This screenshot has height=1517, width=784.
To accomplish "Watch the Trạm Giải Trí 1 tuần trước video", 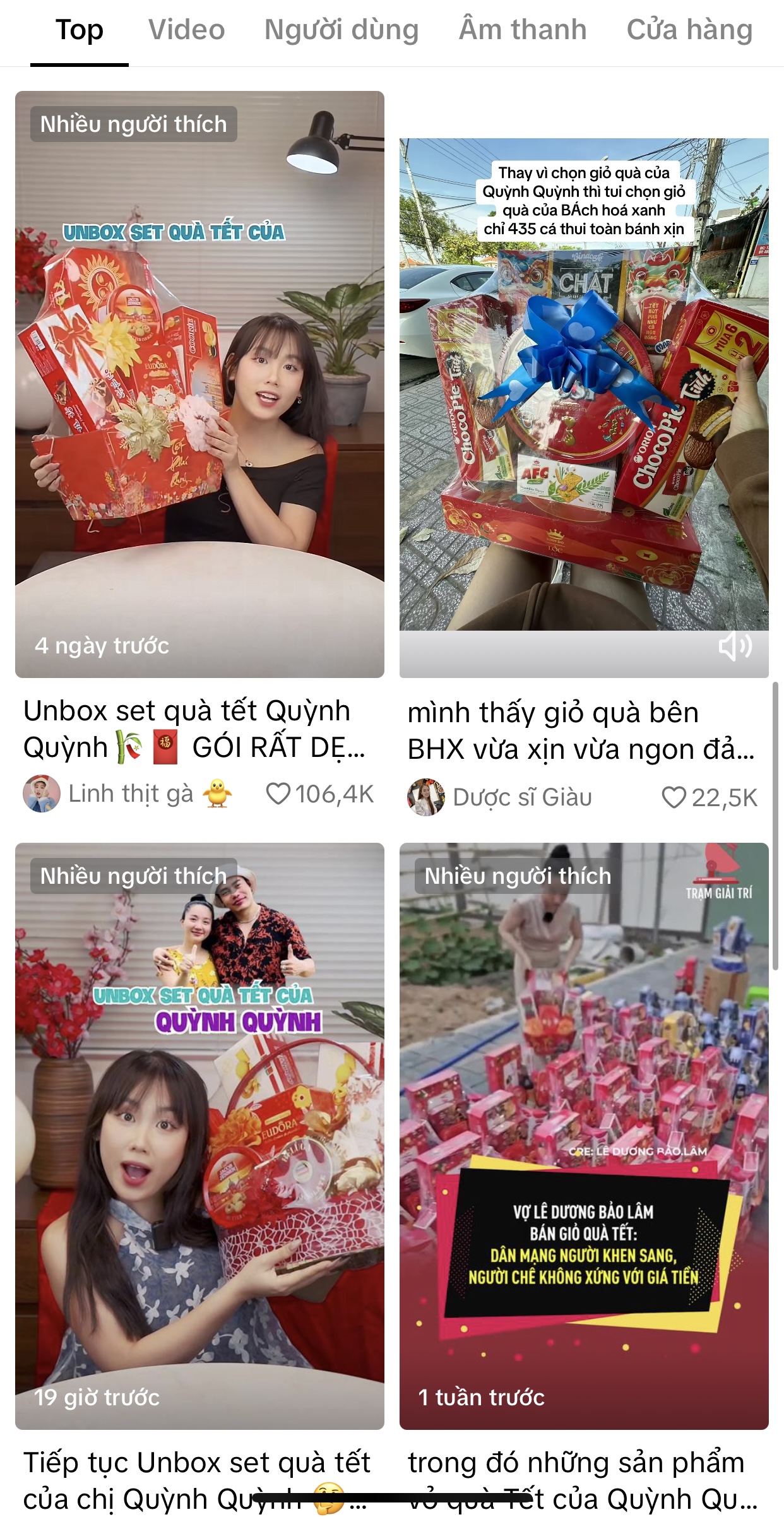I will pos(584,1135).
